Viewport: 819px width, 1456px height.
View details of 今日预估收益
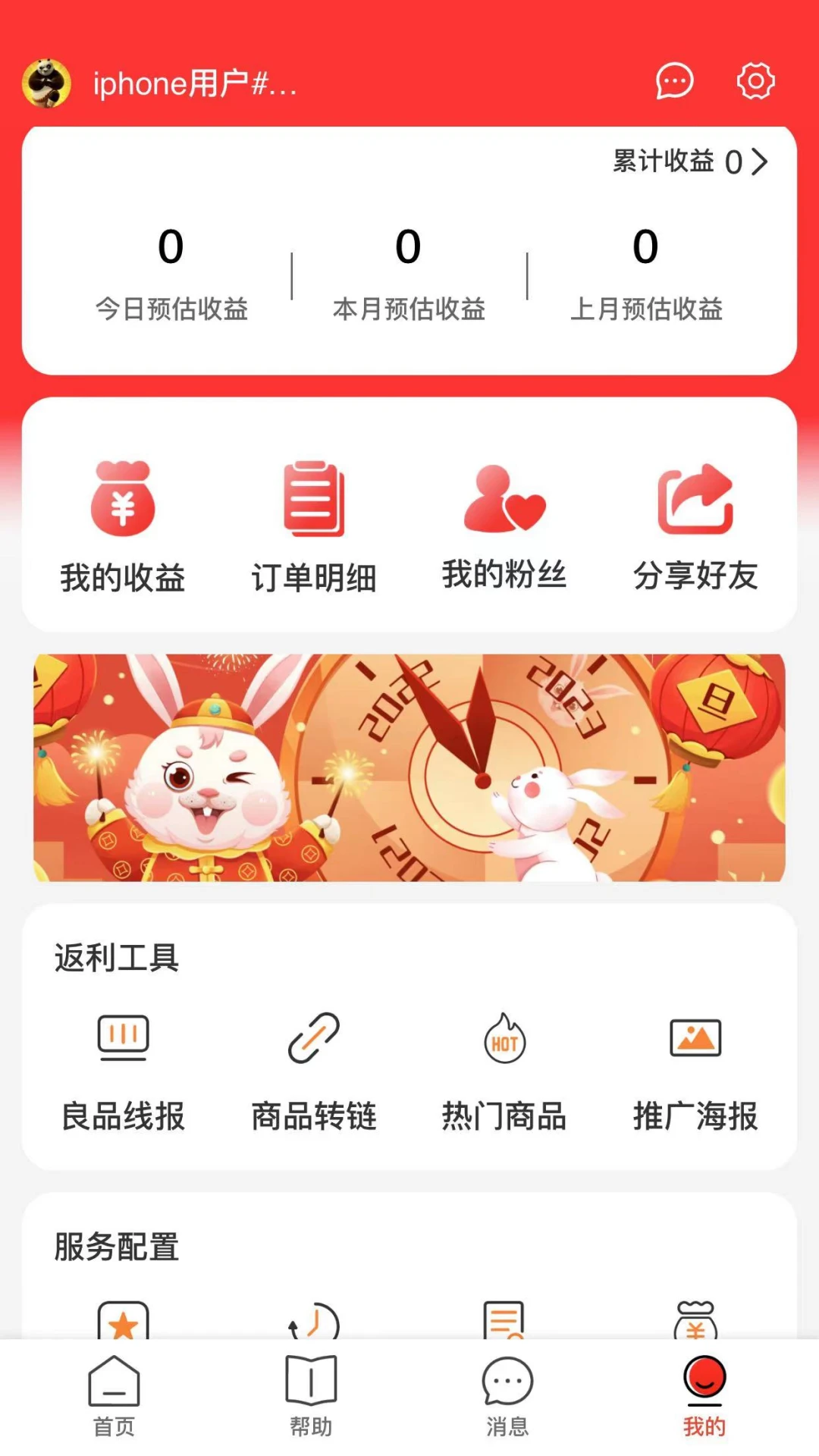point(171,273)
